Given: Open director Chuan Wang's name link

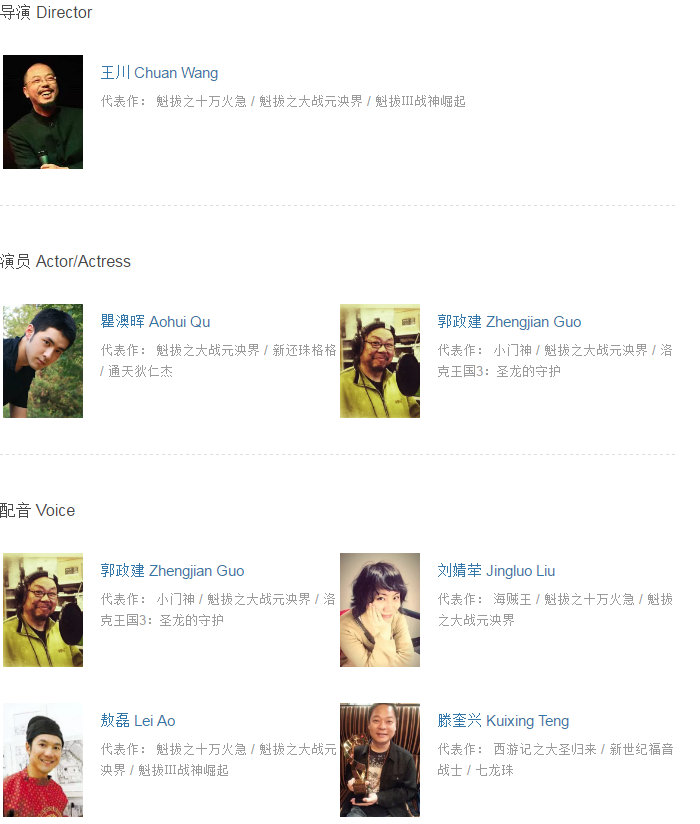Looking at the screenshot, I should click(x=159, y=73).
